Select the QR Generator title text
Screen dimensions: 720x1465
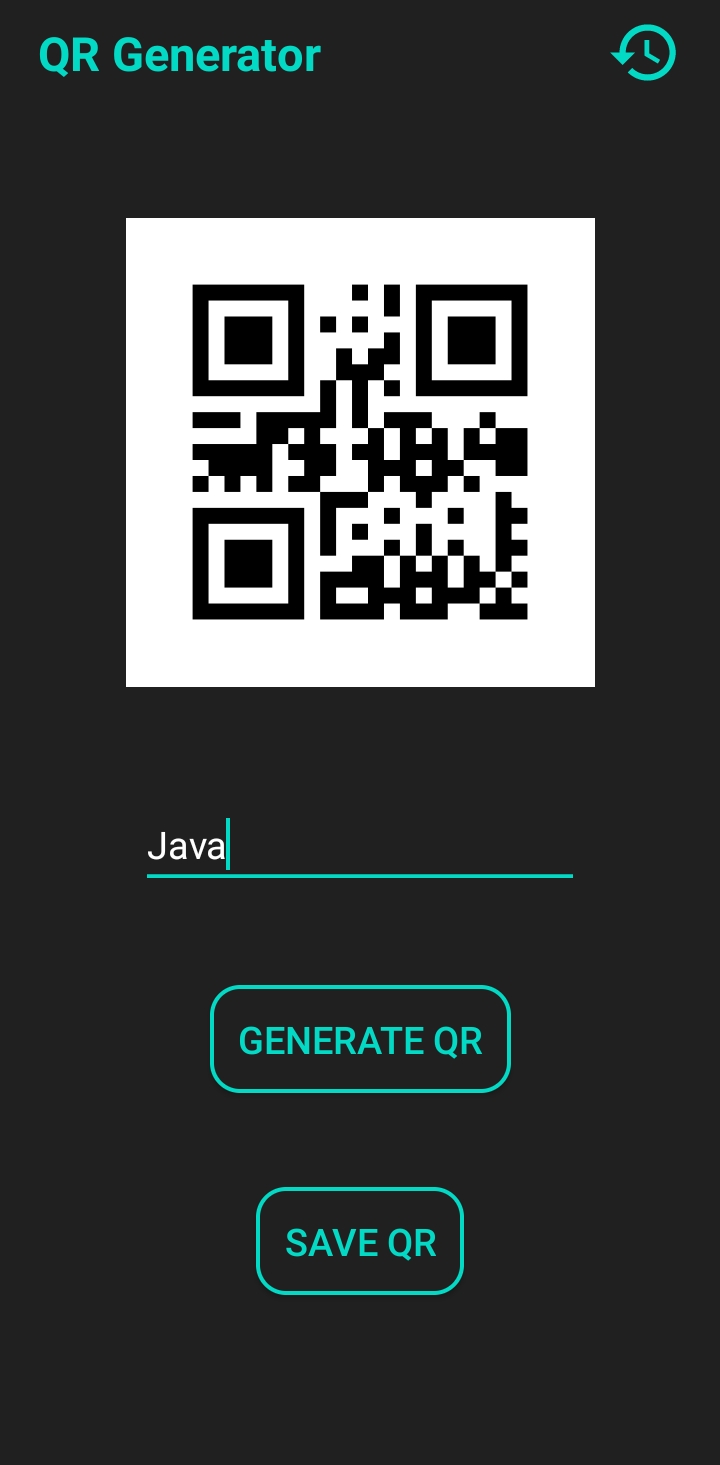180,55
